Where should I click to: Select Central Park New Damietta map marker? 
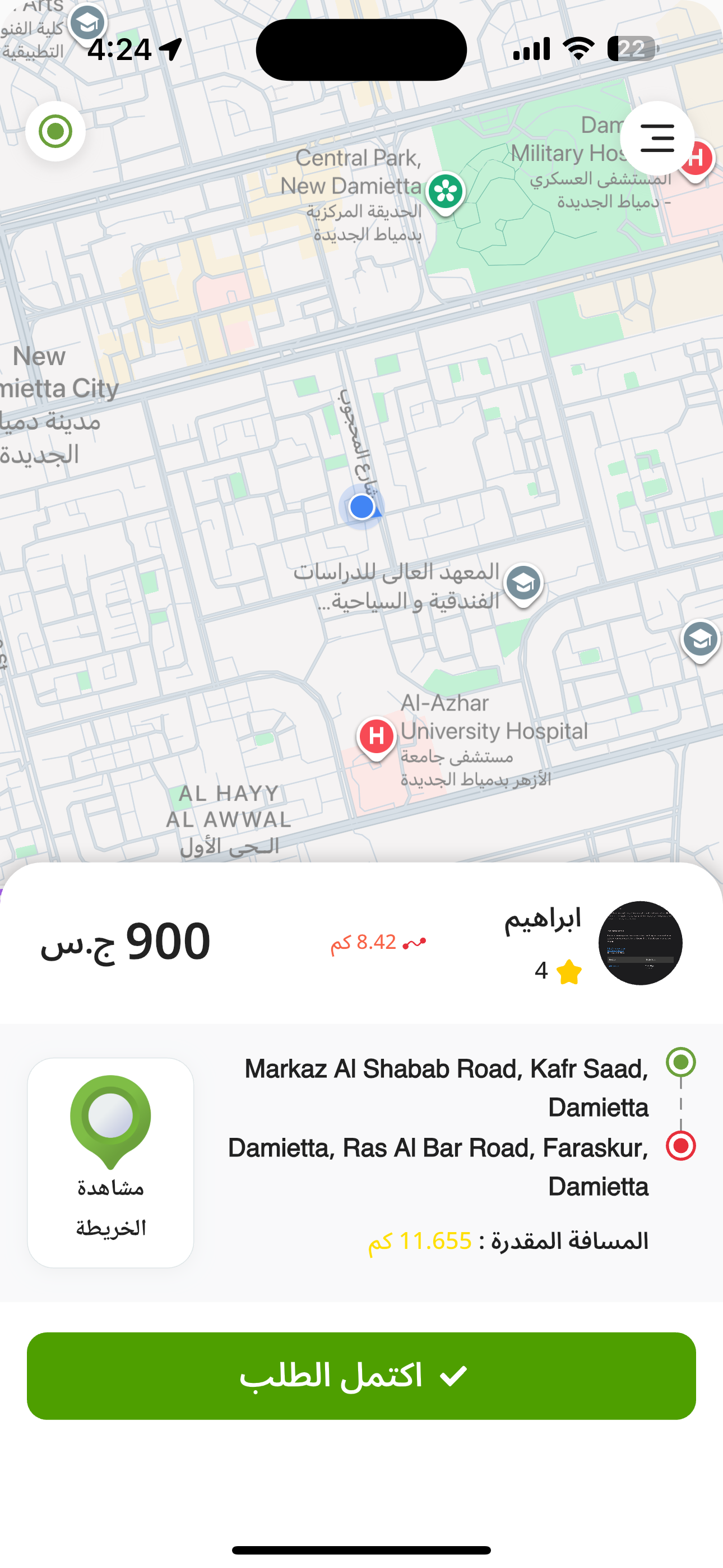pyautogui.click(x=446, y=193)
